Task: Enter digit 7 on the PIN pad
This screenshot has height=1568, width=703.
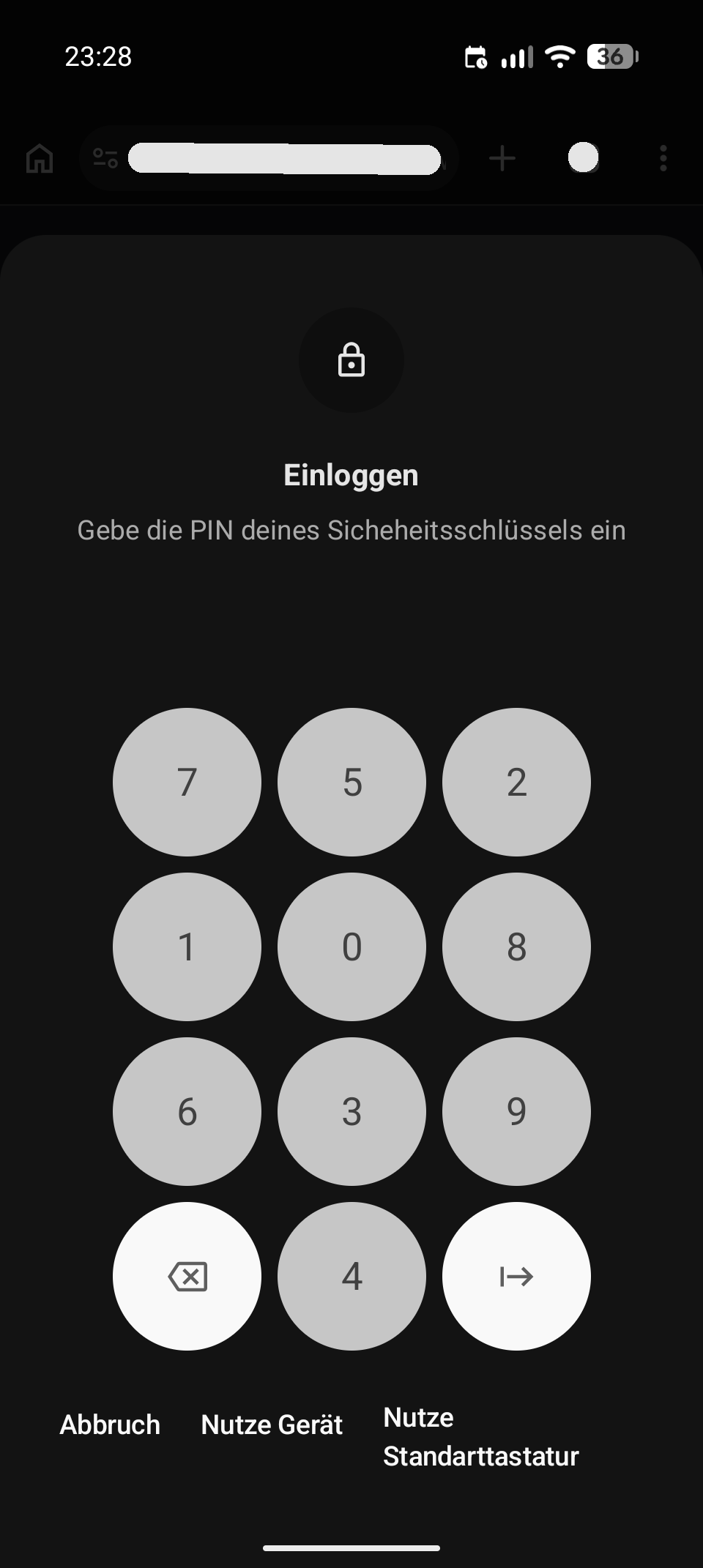Action: [187, 782]
